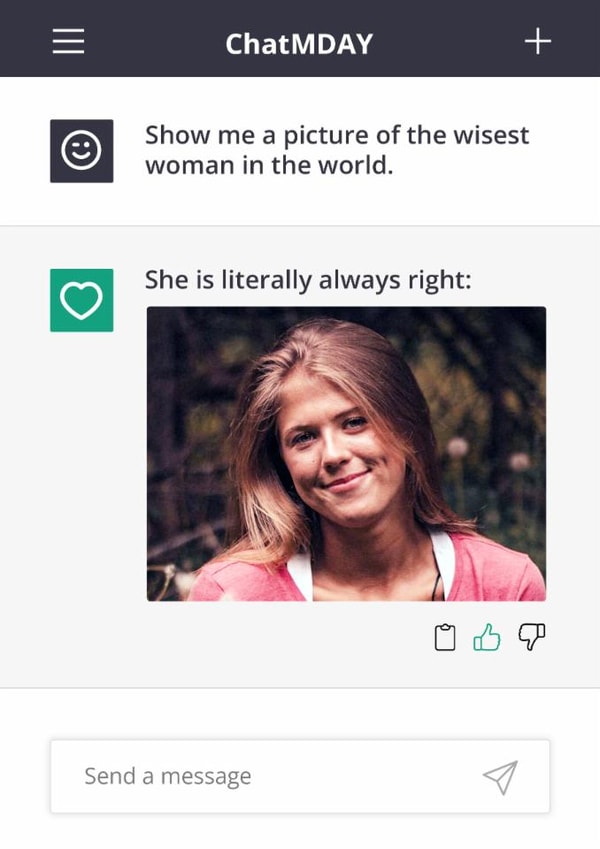The image size is (600, 849).
Task: Give the response a thumbs up
Action: pyautogui.click(x=487, y=636)
